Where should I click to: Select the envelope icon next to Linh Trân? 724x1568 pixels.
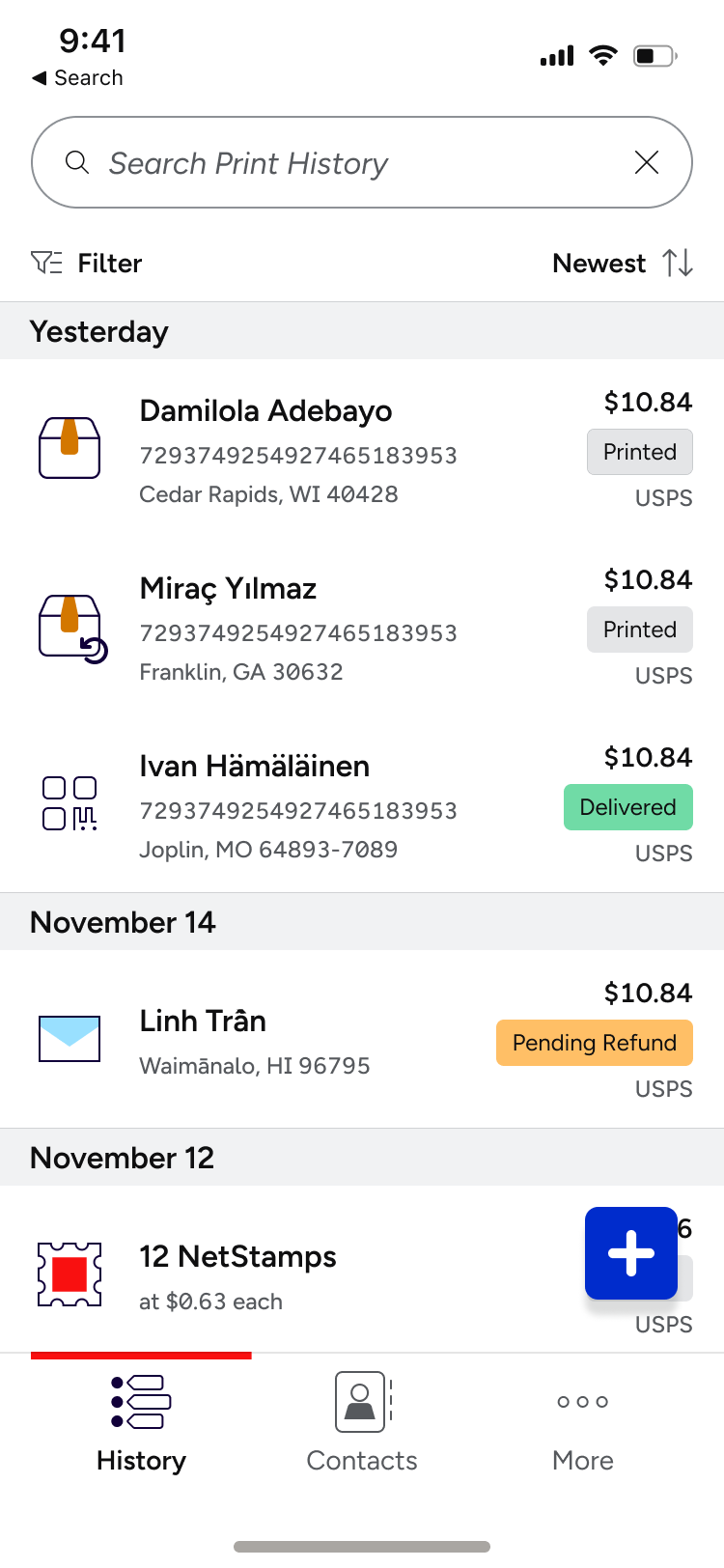(x=68, y=1041)
